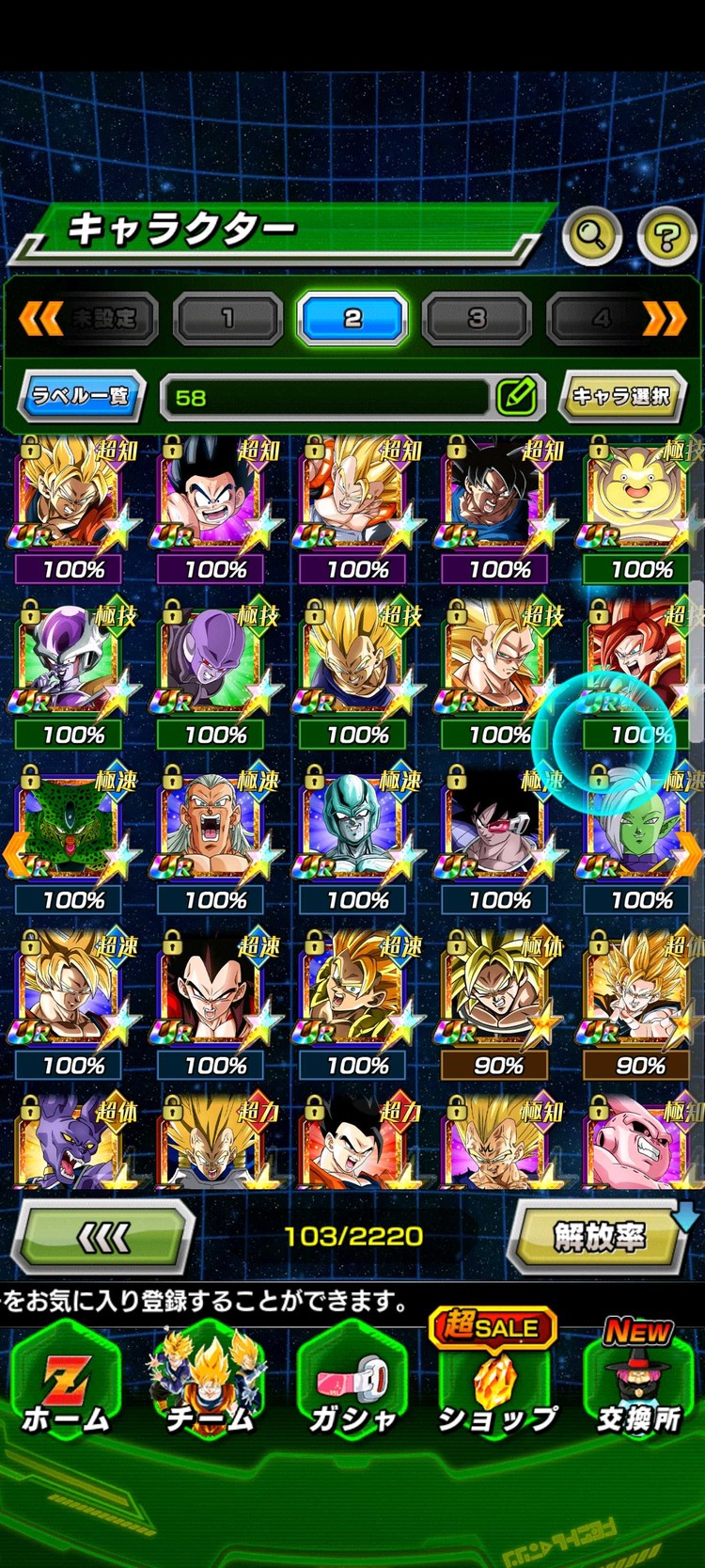Open the ガシャ tab
This screenshot has width=705, height=1568.
click(x=352, y=1387)
